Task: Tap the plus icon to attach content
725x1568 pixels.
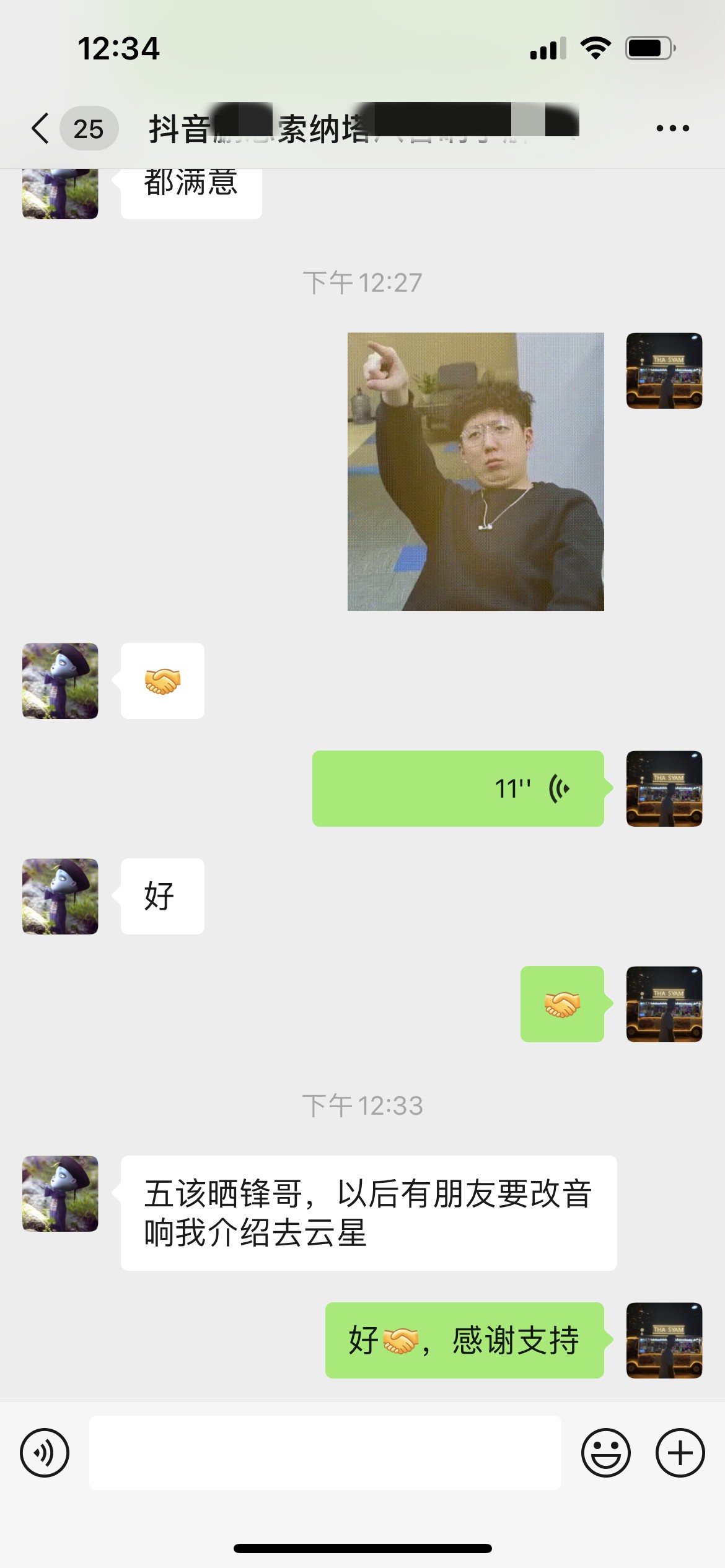Action: 680,1454
